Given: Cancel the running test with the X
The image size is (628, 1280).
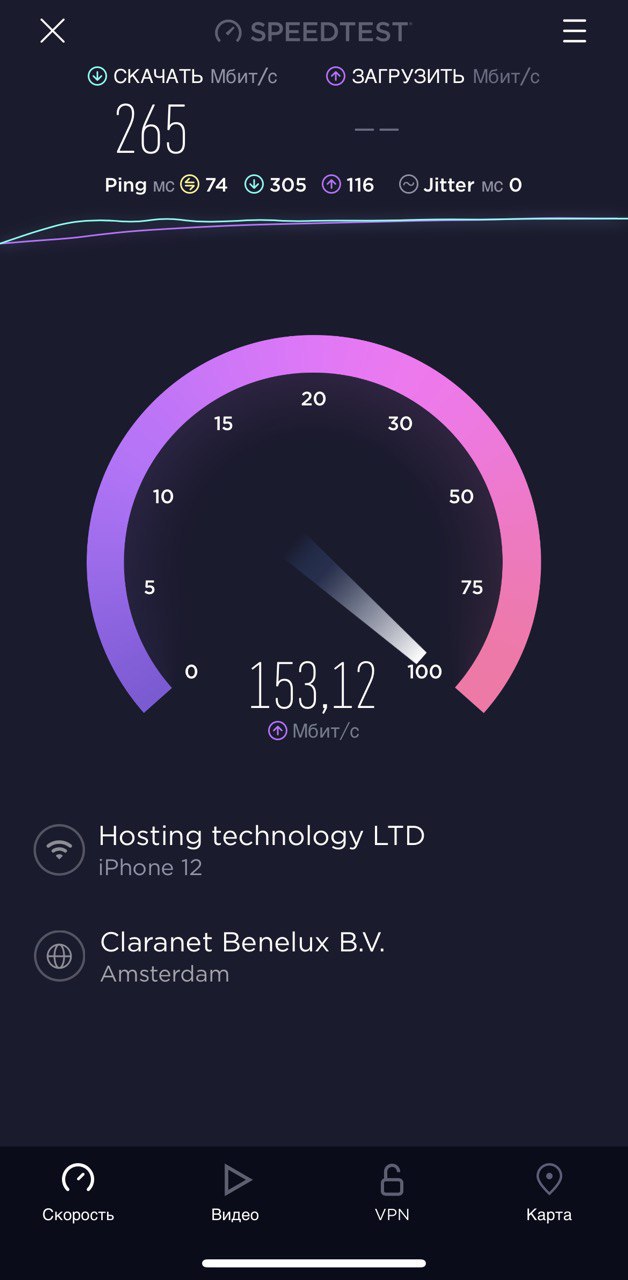Looking at the screenshot, I should [x=52, y=31].
